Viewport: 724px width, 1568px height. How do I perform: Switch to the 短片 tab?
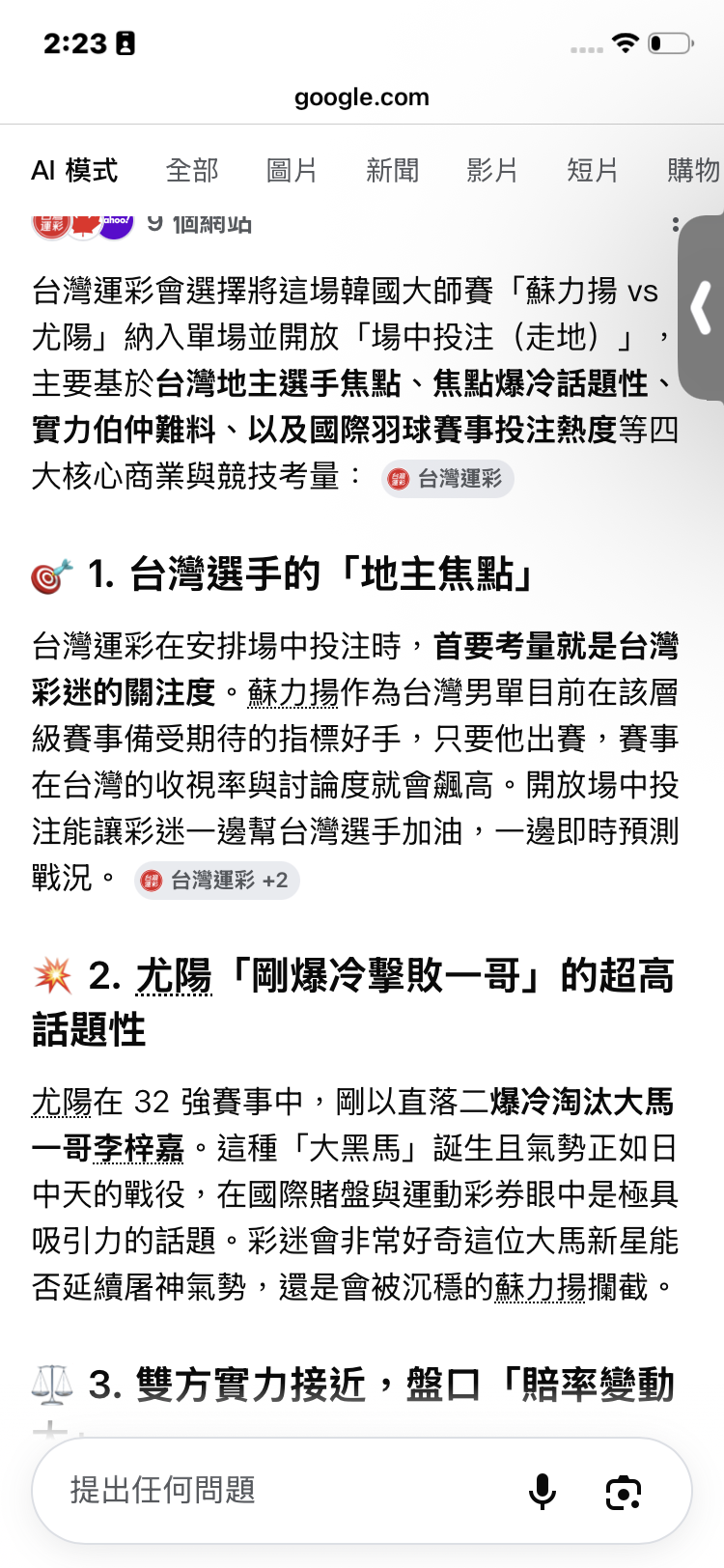click(593, 171)
